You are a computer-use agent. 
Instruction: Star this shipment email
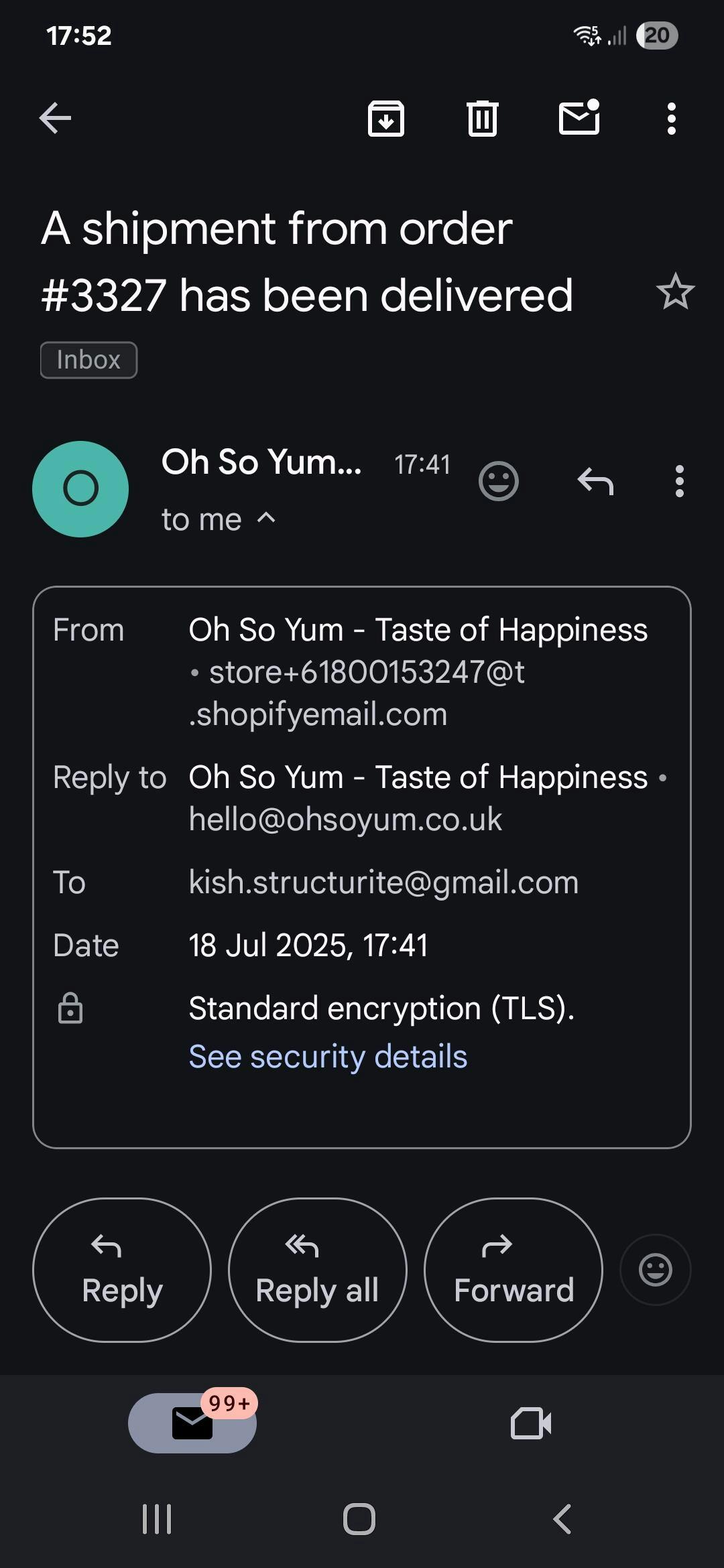[x=675, y=291]
